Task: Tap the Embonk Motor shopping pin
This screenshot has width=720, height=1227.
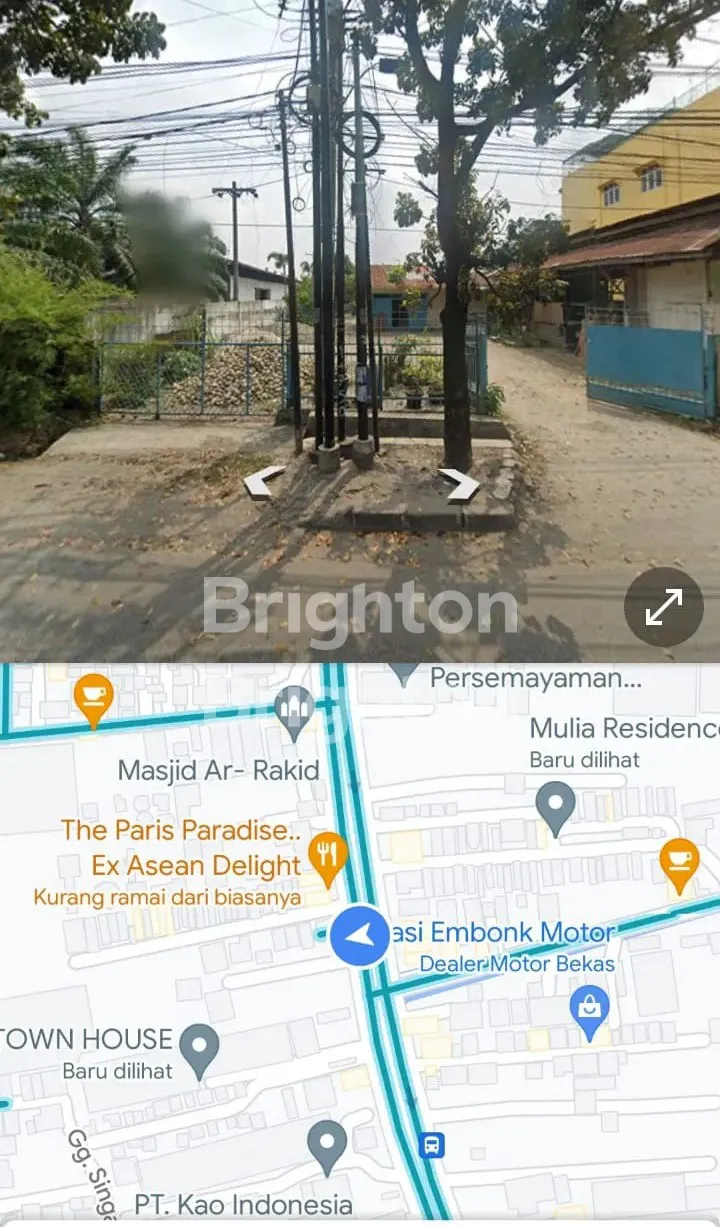Action: 590,1010
